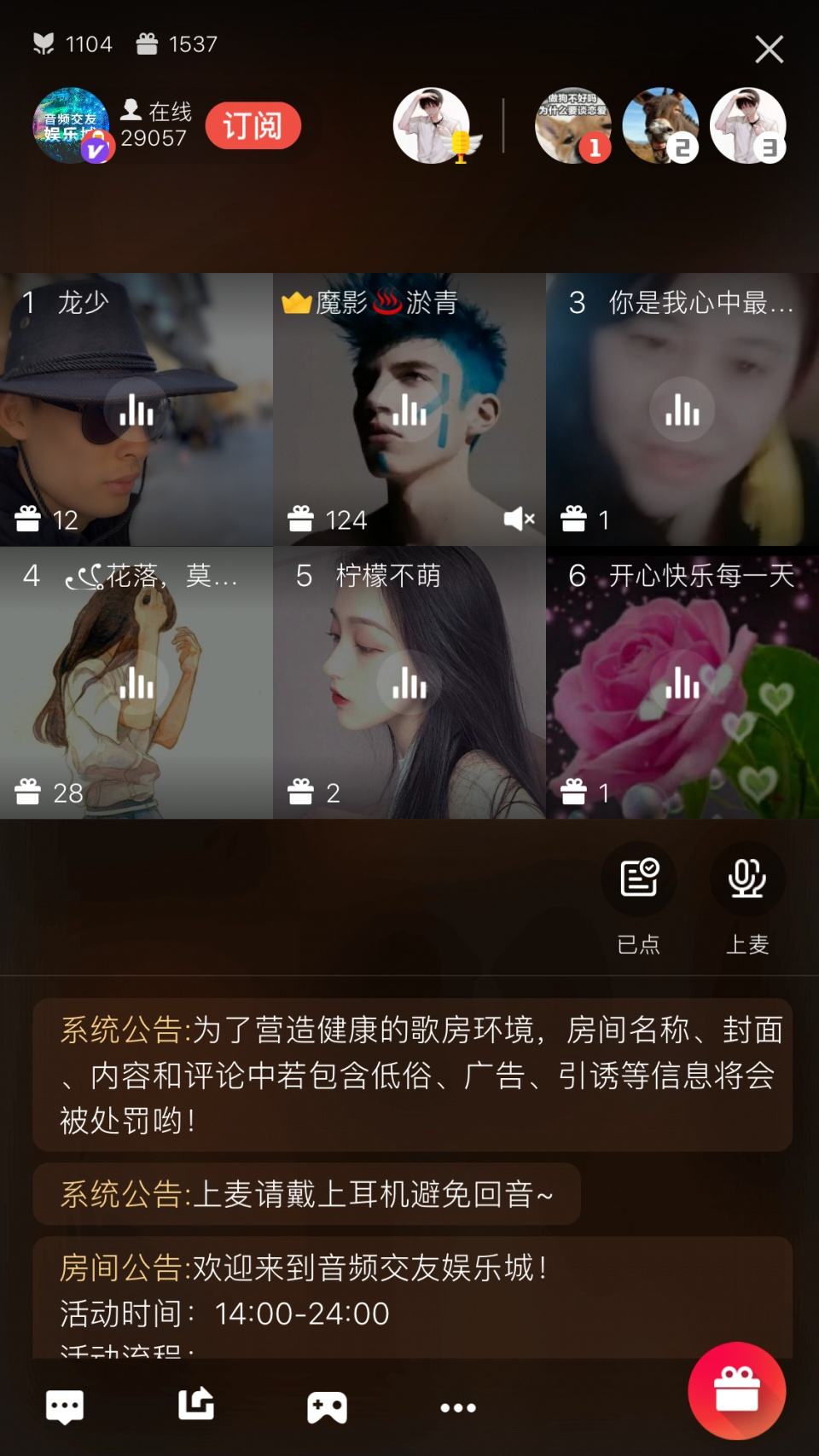The width and height of the screenshot is (819, 1456).
Task: Open the rank 1 contributor avatar
Action: tap(573, 125)
